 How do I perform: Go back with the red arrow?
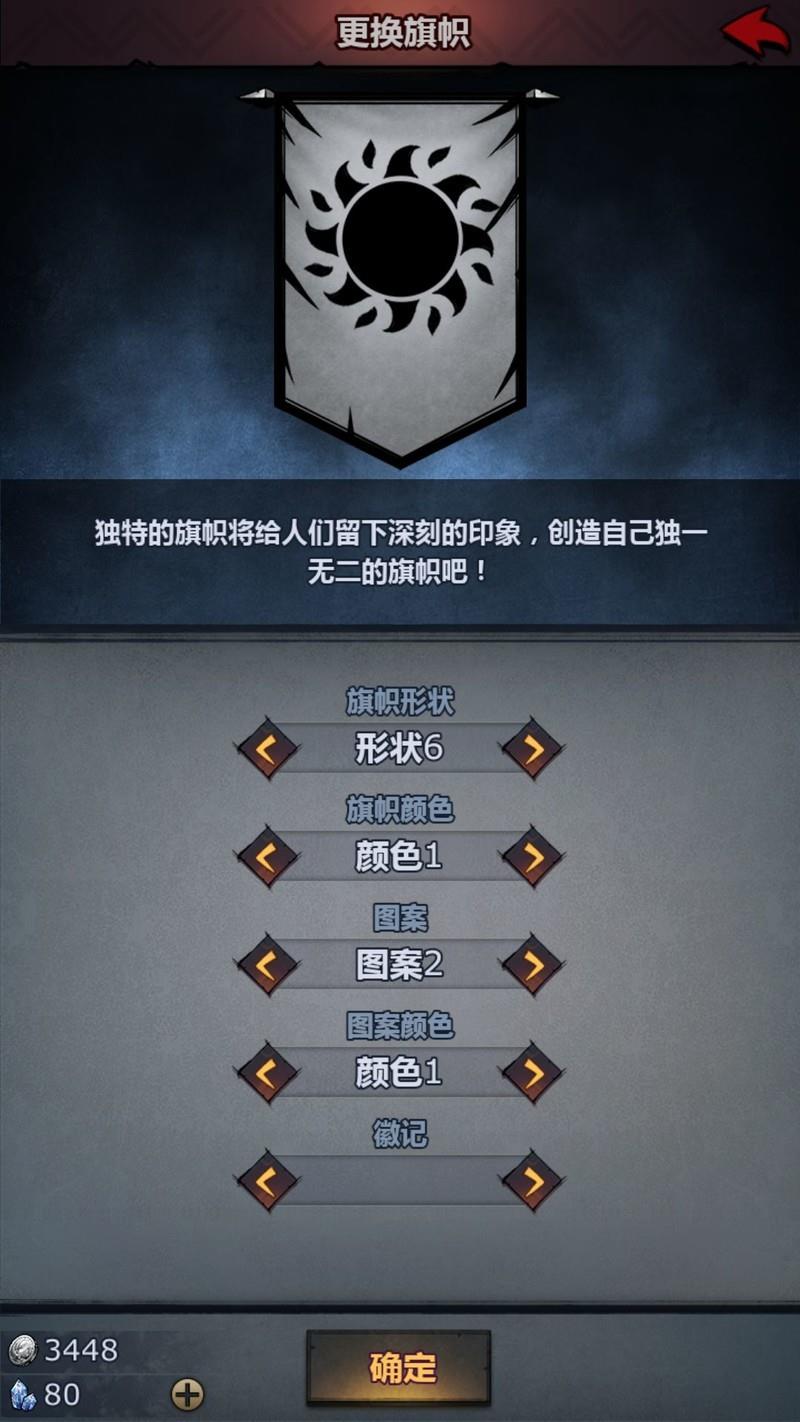756,32
